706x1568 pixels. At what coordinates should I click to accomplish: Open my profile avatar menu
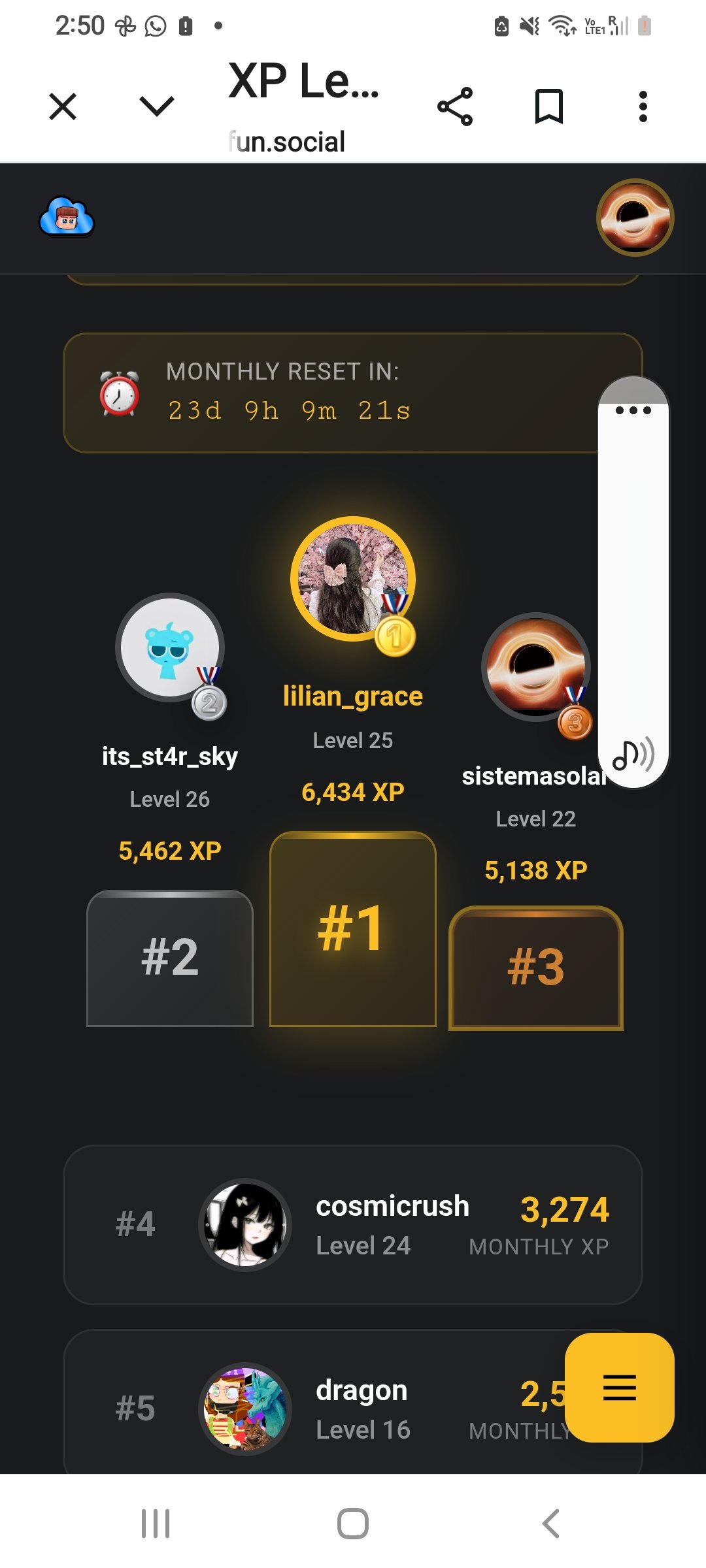coord(635,218)
